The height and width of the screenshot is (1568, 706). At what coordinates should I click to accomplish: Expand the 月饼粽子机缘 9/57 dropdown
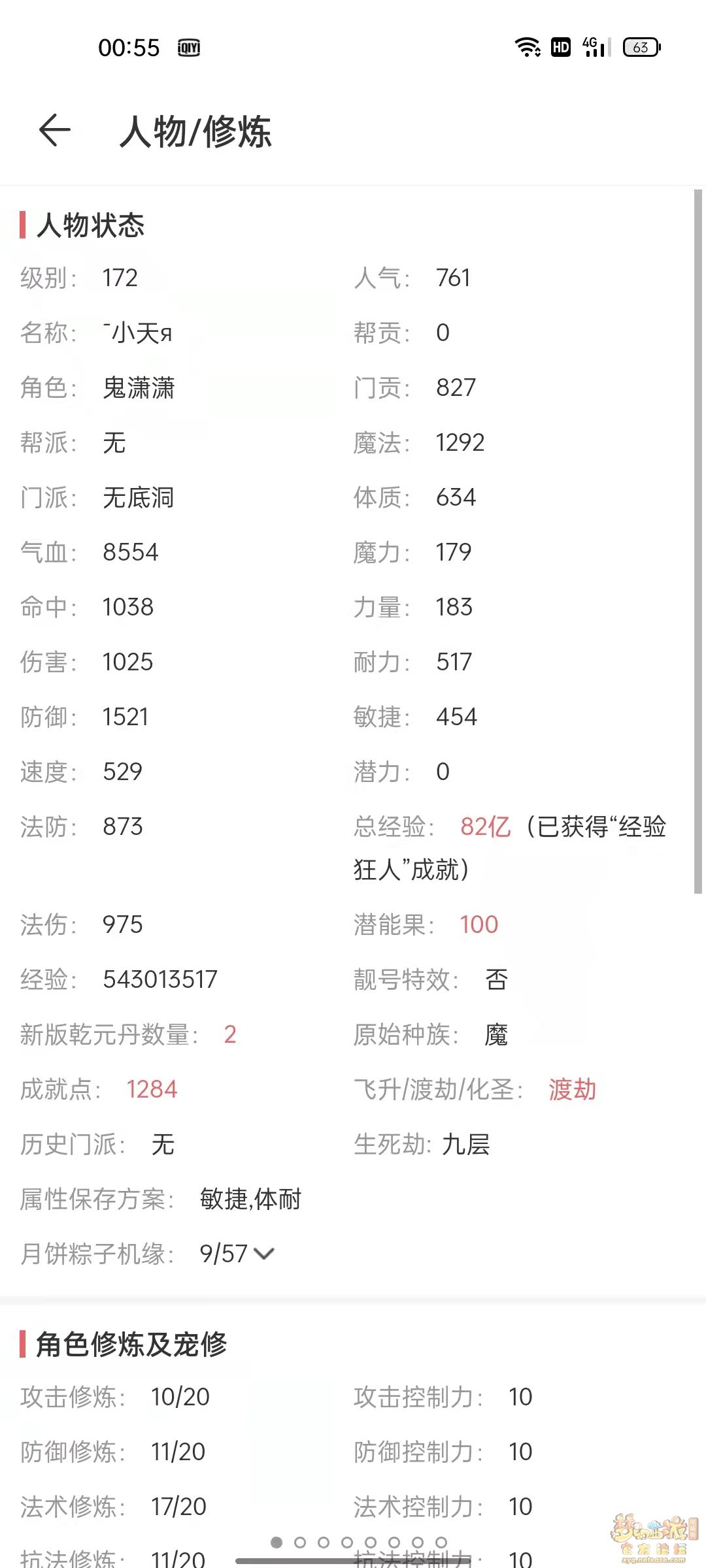coord(263,1254)
